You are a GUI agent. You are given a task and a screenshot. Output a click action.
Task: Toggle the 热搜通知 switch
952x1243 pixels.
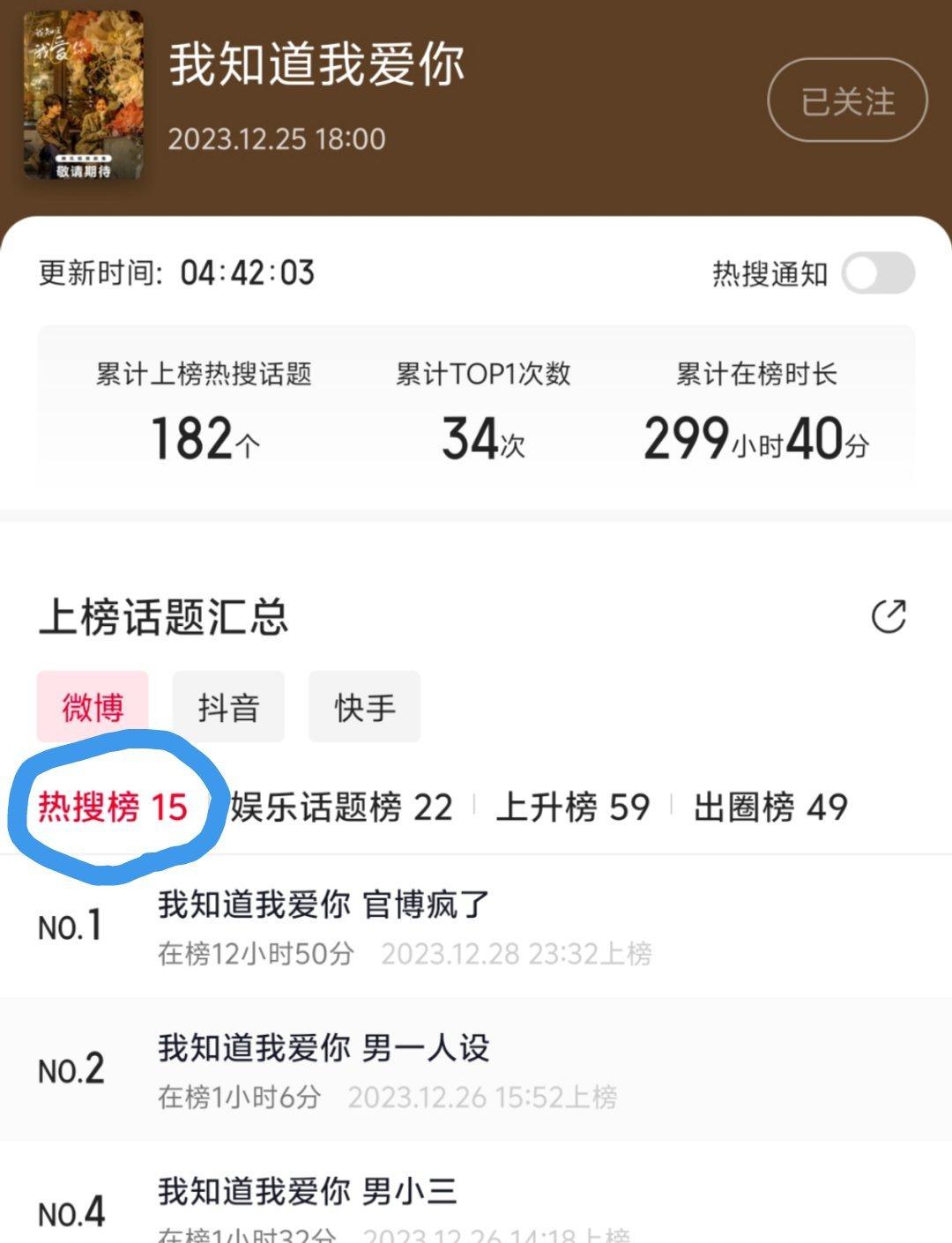877,273
